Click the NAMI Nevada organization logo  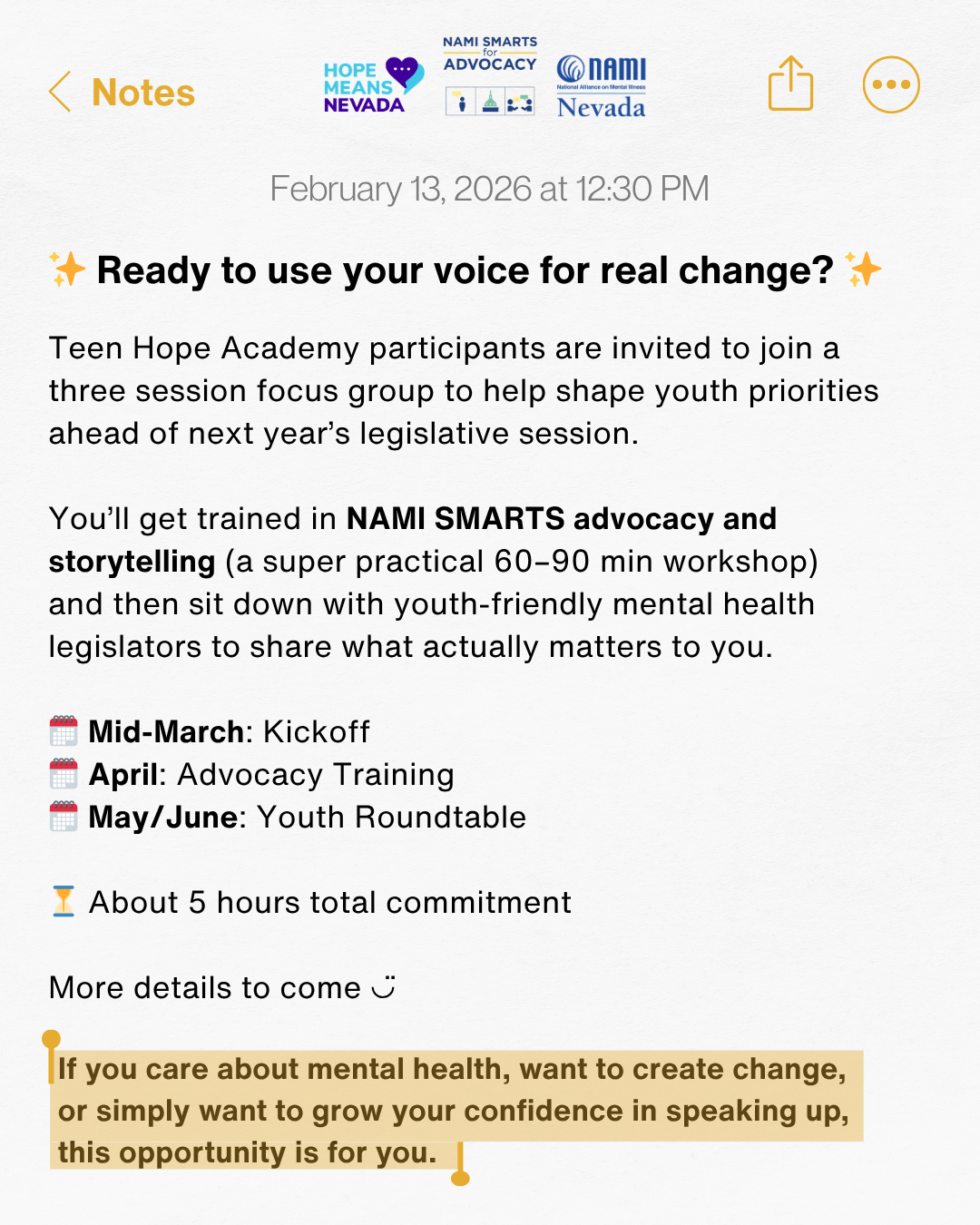pyautogui.click(x=600, y=86)
